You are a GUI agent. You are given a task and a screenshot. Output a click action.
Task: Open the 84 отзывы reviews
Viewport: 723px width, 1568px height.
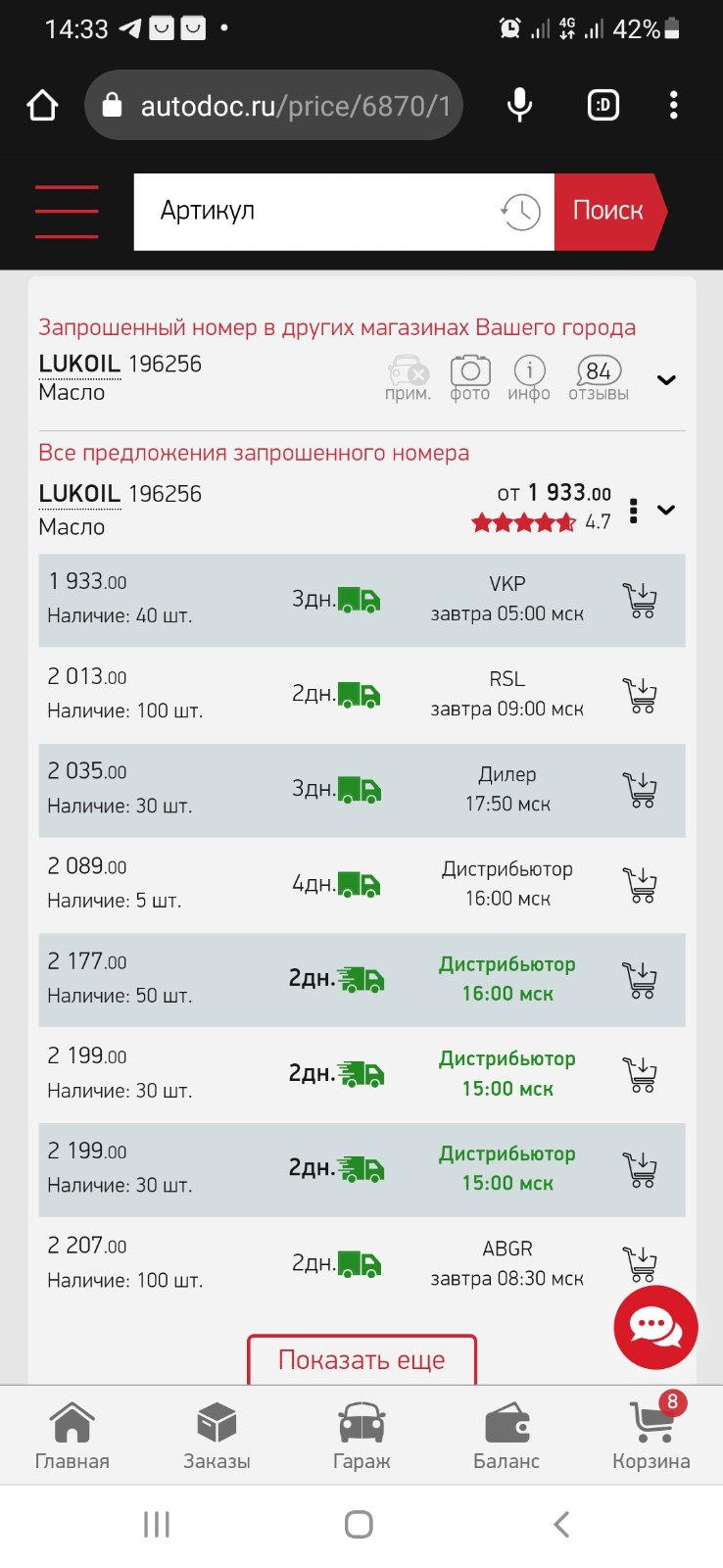599,378
